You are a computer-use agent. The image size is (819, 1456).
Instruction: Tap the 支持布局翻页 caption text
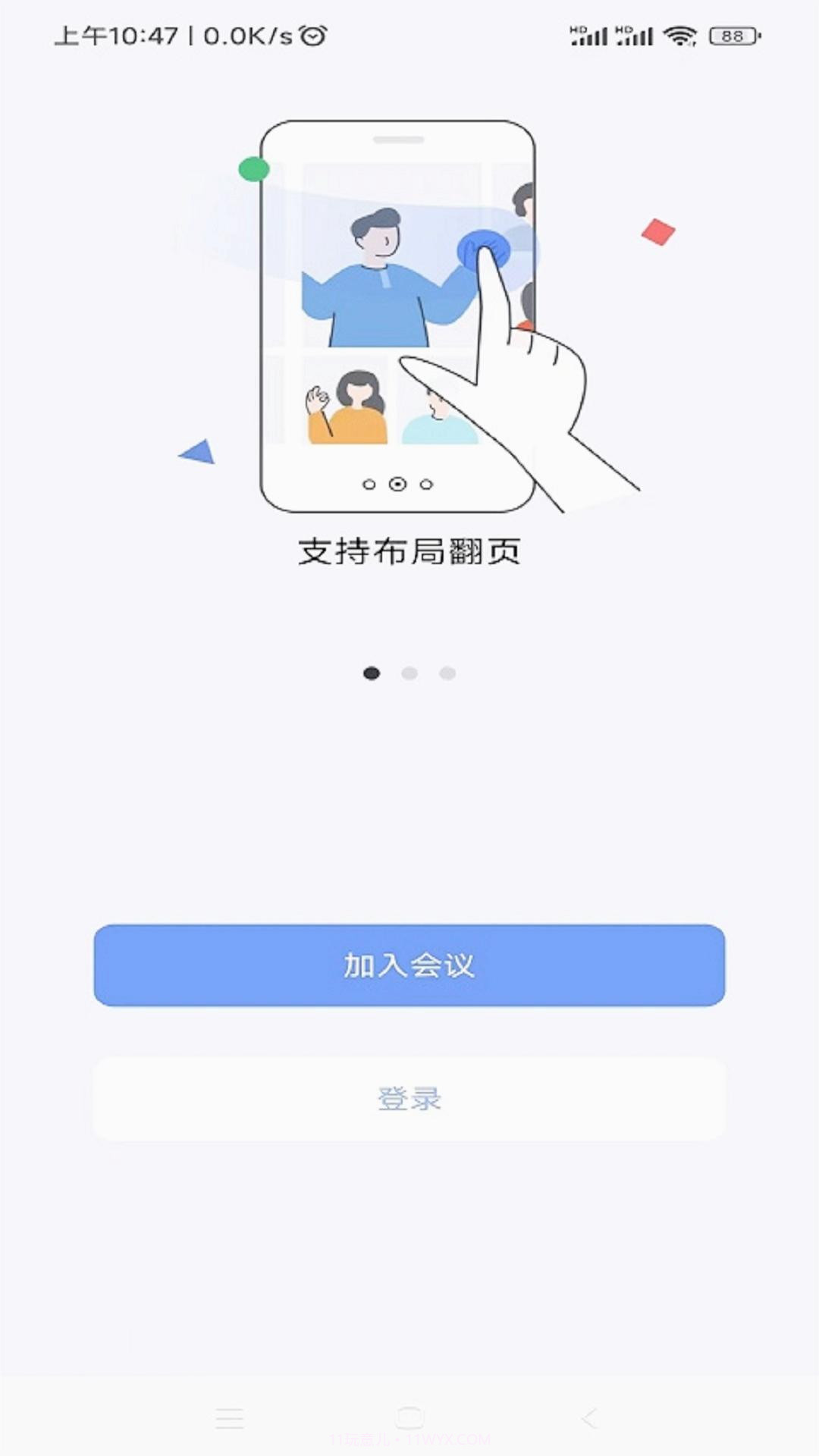[409, 551]
